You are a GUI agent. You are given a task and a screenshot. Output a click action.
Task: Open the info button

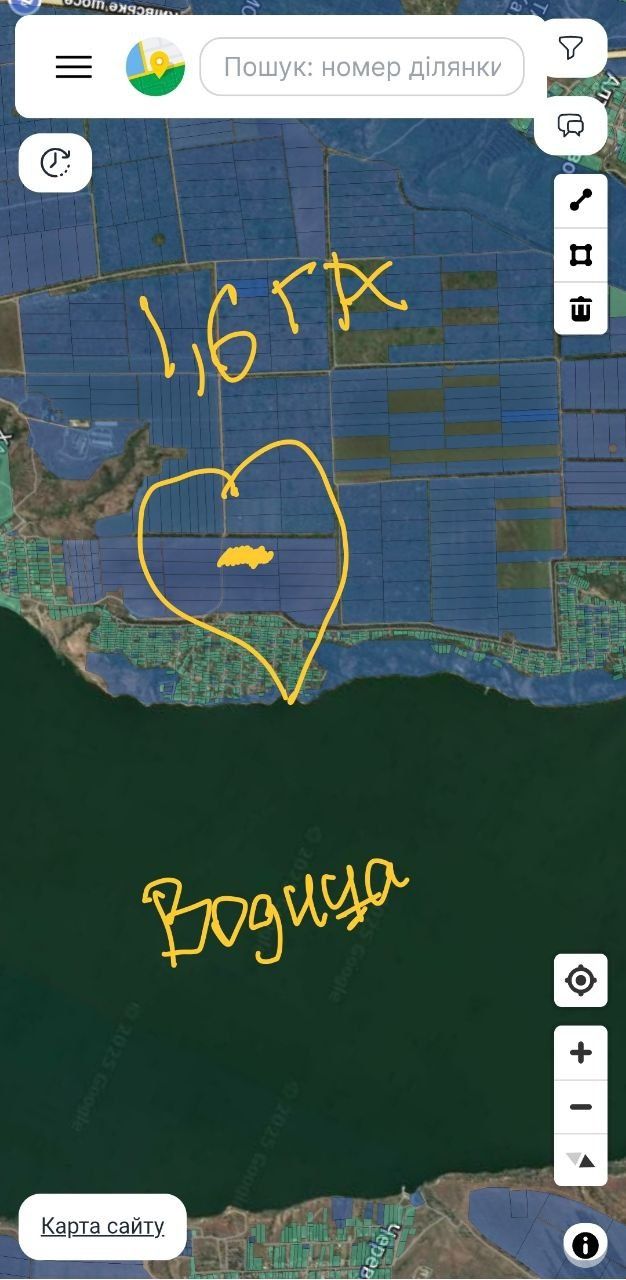[x=585, y=1245]
